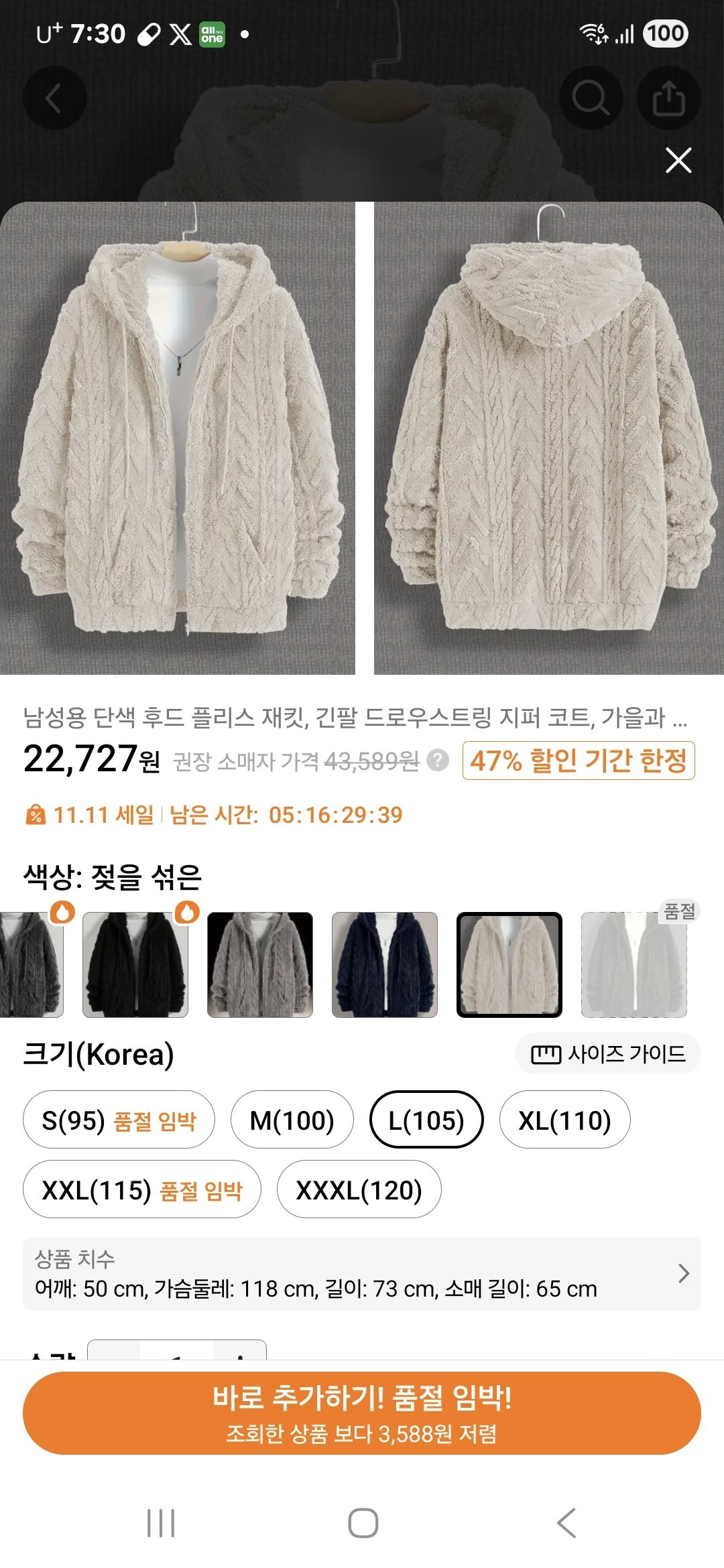
Task: Select the black color swatch
Action: (135, 964)
